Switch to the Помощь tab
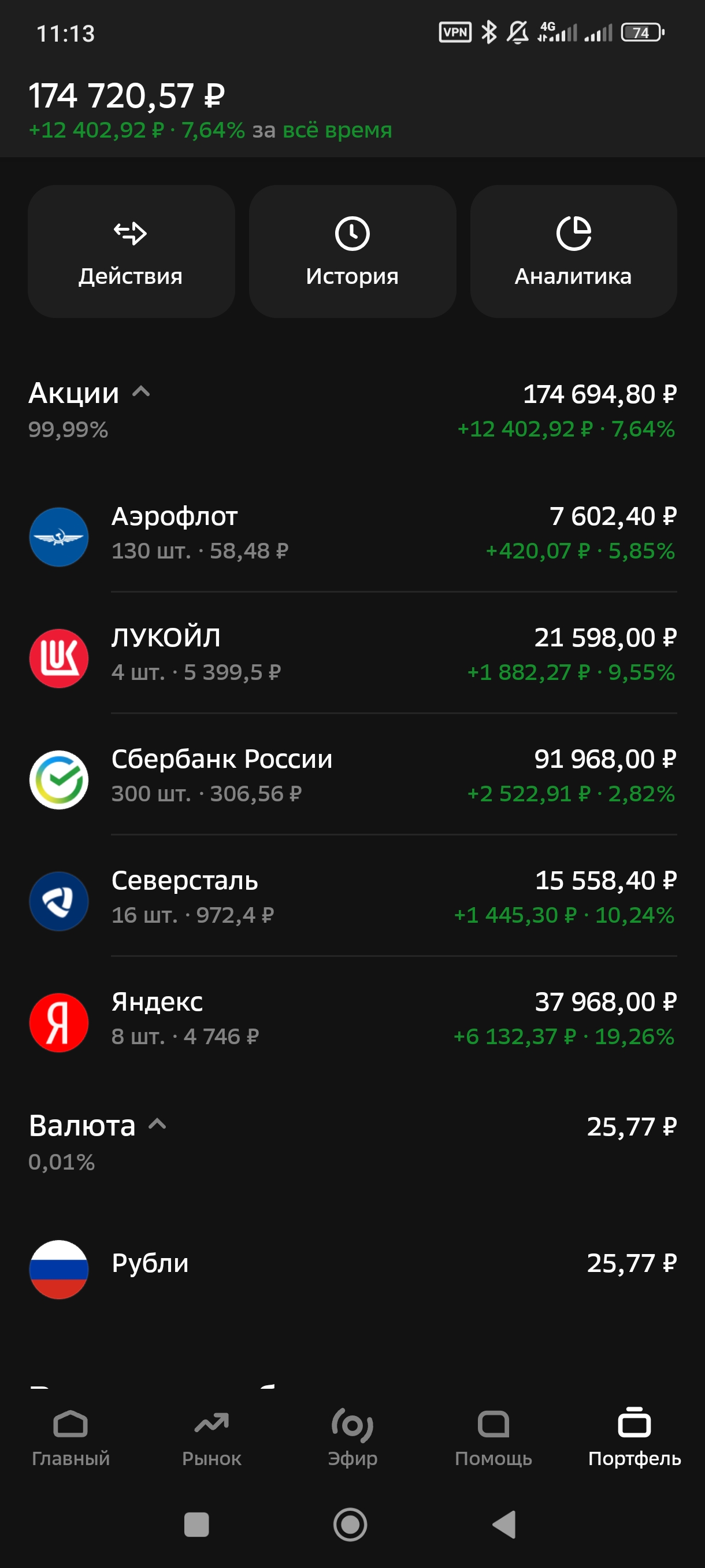The image size is (705, 1568). 493,1438
